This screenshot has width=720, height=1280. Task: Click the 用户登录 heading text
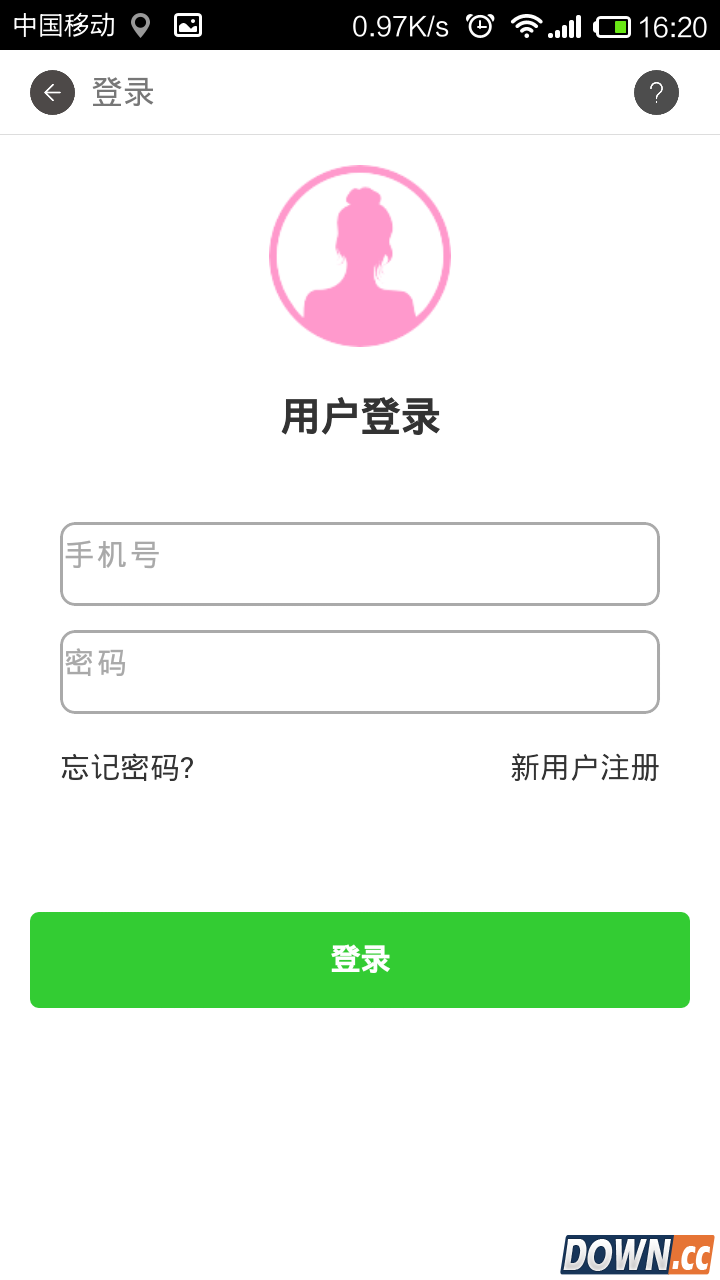click(x=360, y=418)
